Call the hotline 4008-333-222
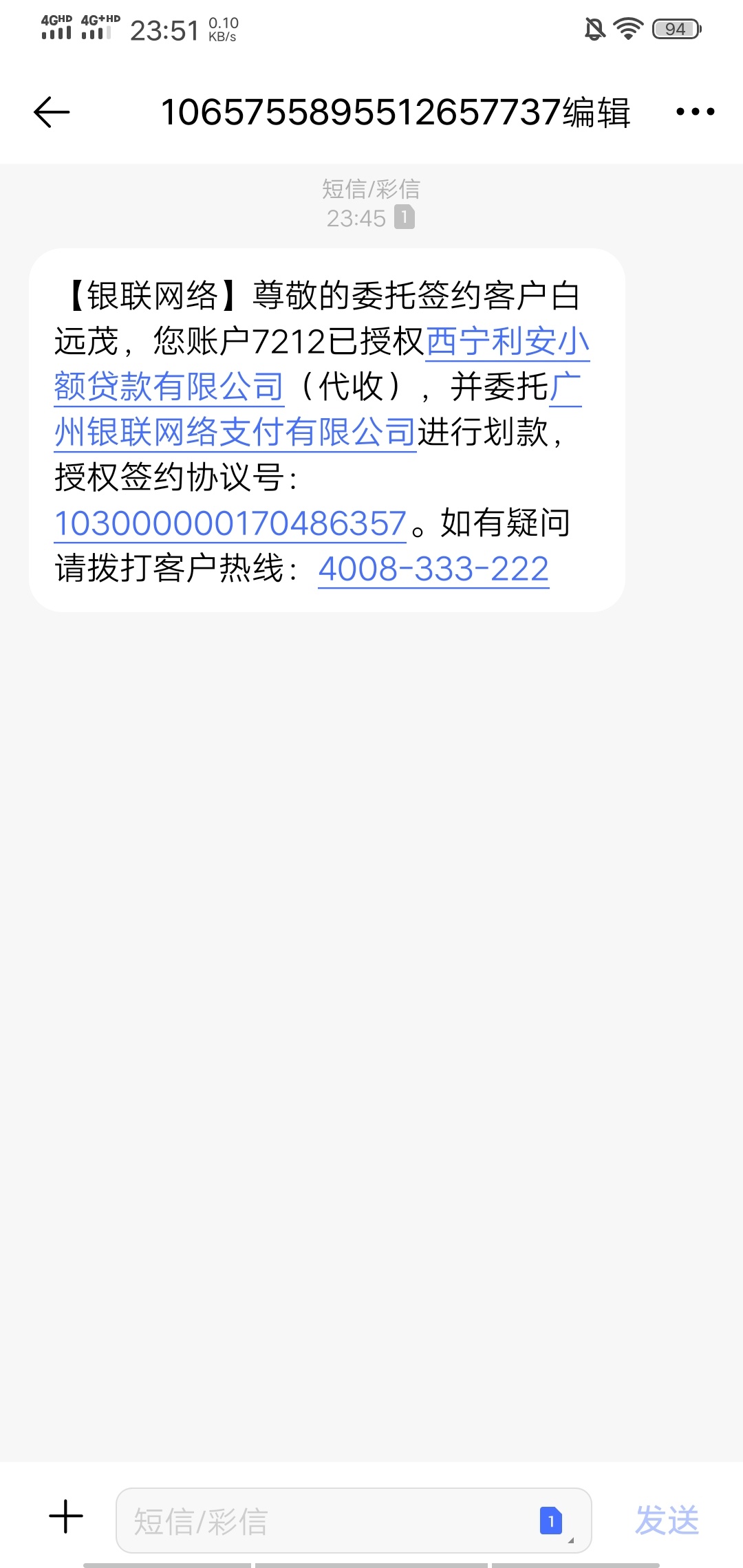The height and width of the screenshot is (1568, 743). (x=433, y=569)
